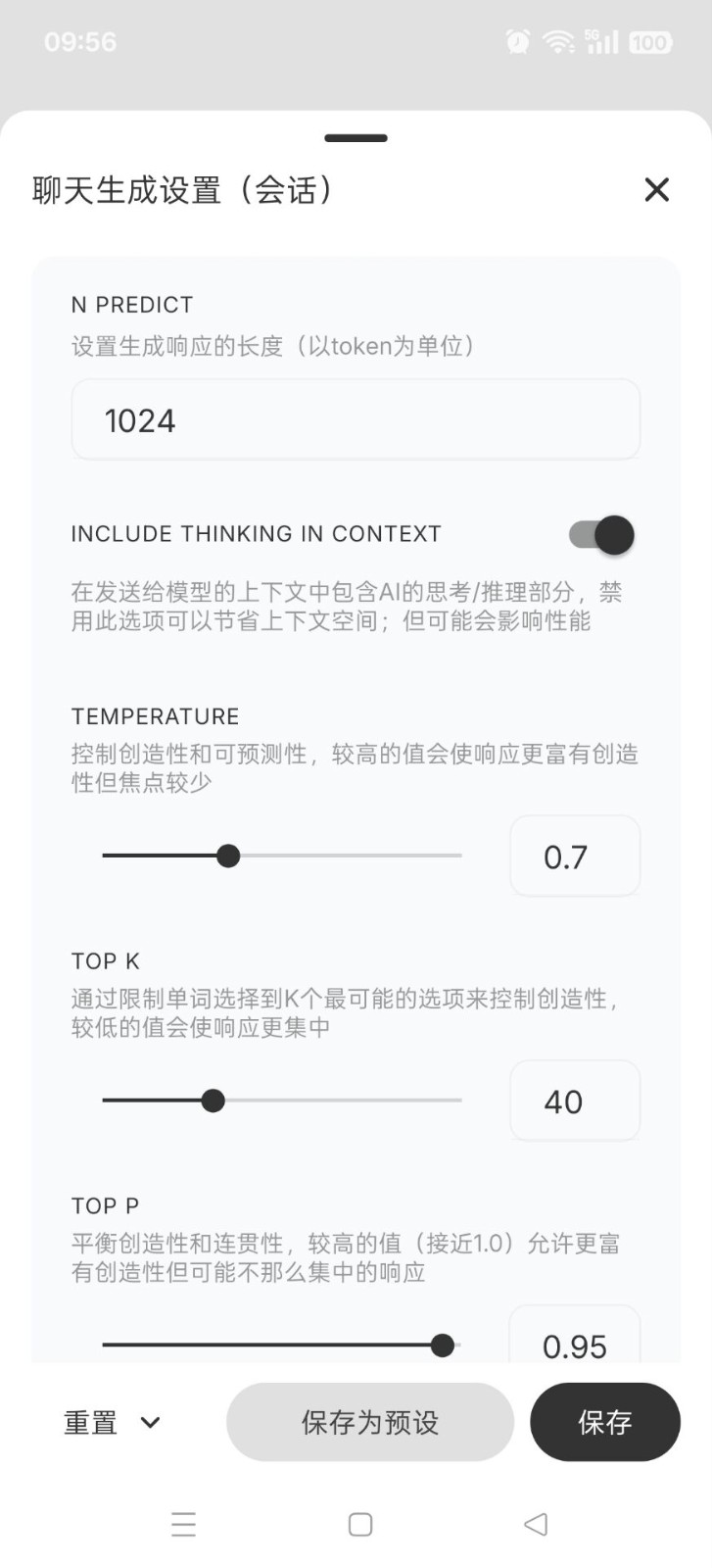Tap the TOP P slider handle
This screenshot has height=1568, width=712.
443,1346
